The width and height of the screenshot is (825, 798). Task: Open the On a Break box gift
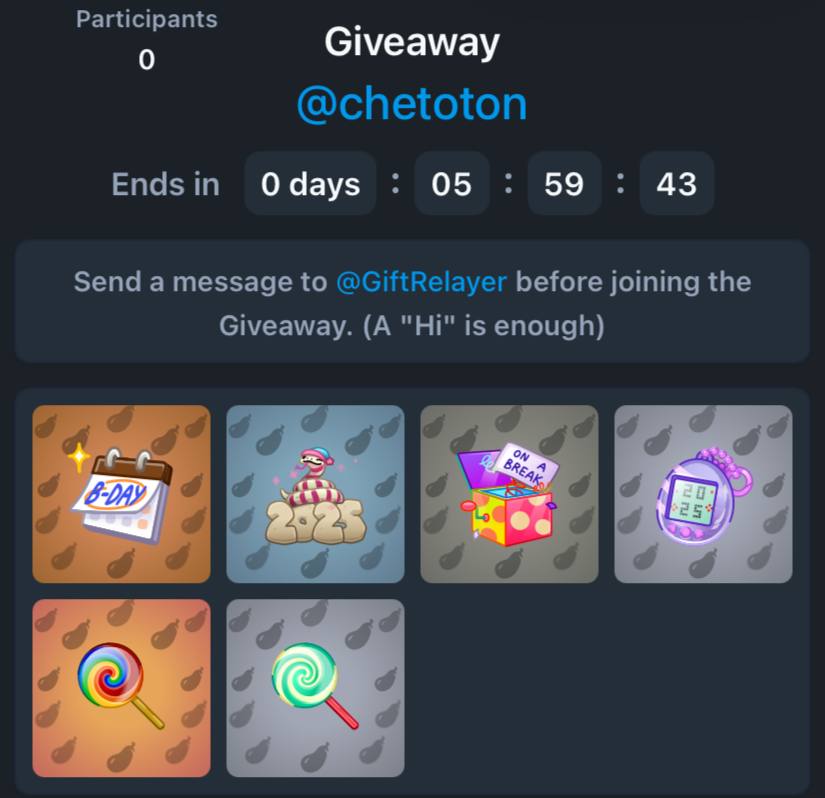[x=509, y=494]
